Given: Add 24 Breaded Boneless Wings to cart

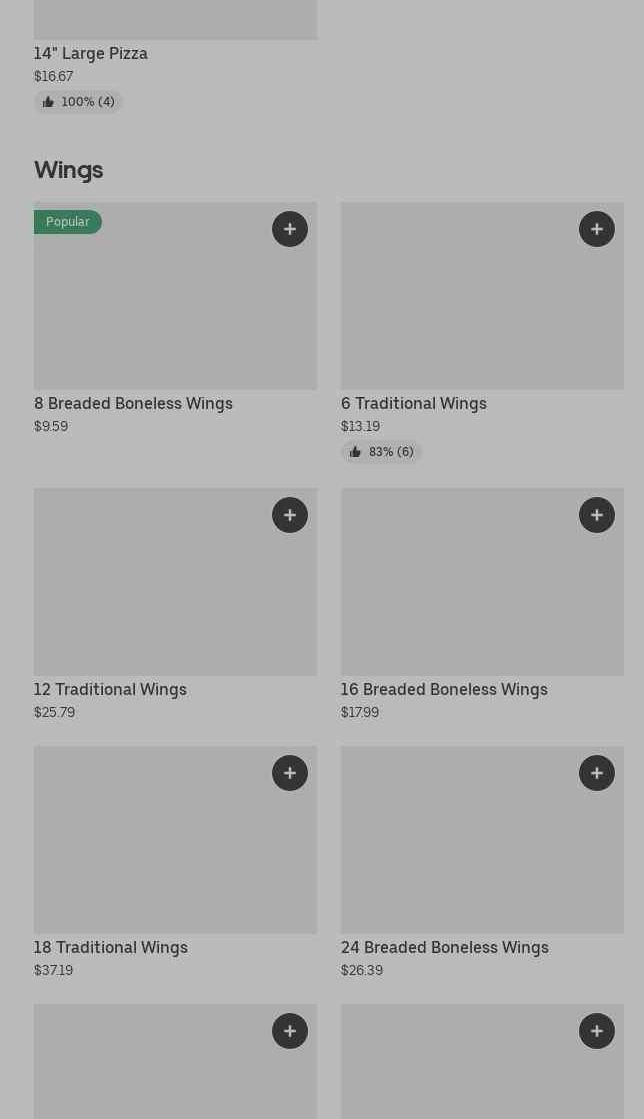Looking at the screenshot, I should pos(597,773).
